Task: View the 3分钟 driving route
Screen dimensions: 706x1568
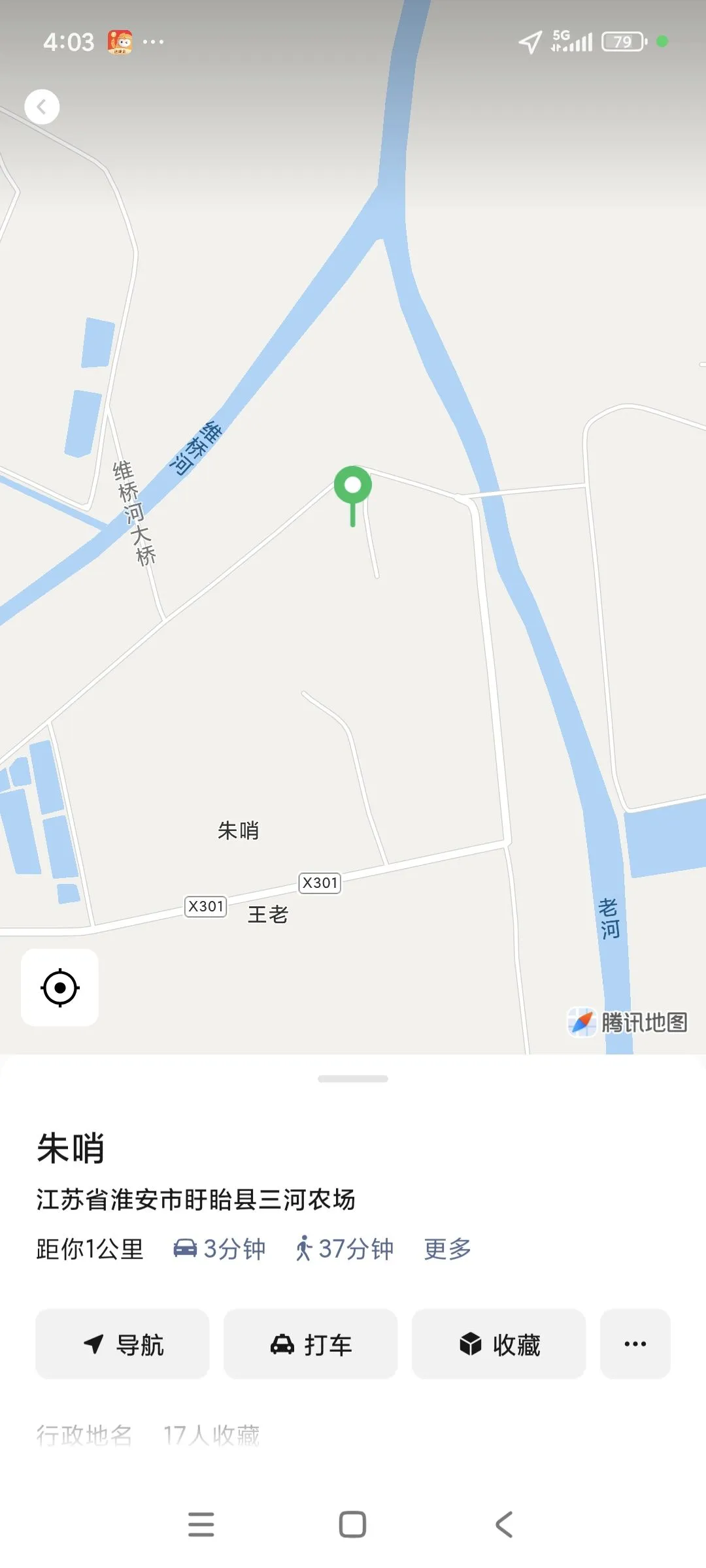Action: point(220,1249)
